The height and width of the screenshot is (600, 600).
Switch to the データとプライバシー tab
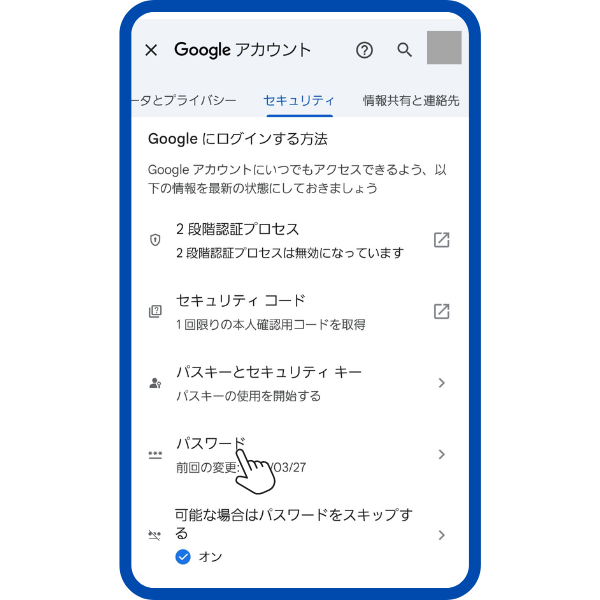coord(184,101)
